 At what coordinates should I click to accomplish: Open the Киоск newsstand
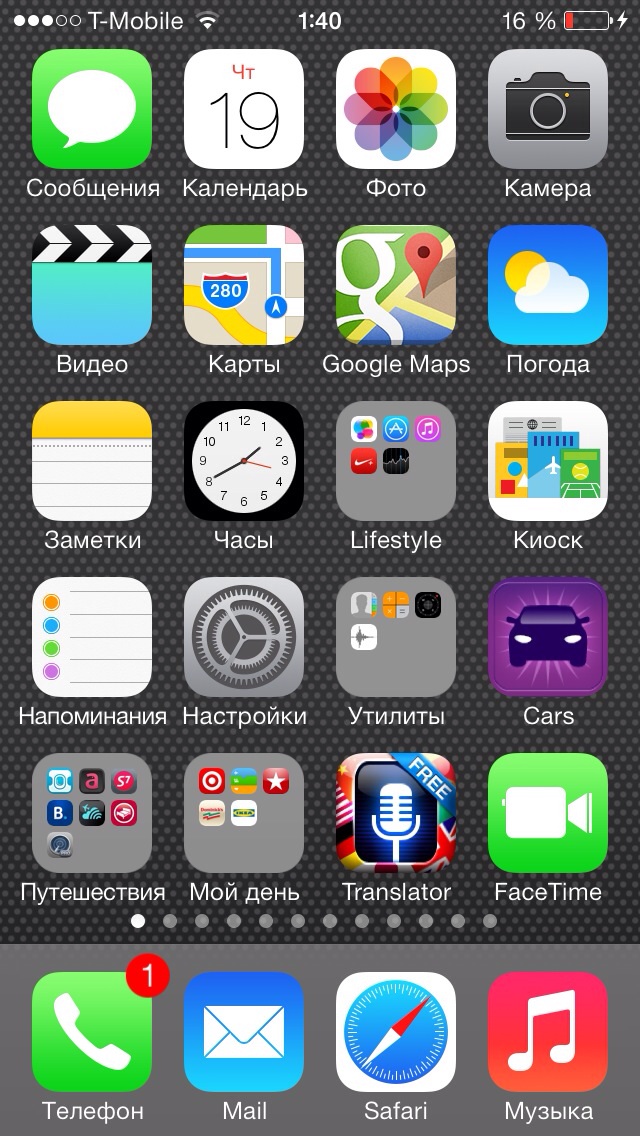coord(548,461)
